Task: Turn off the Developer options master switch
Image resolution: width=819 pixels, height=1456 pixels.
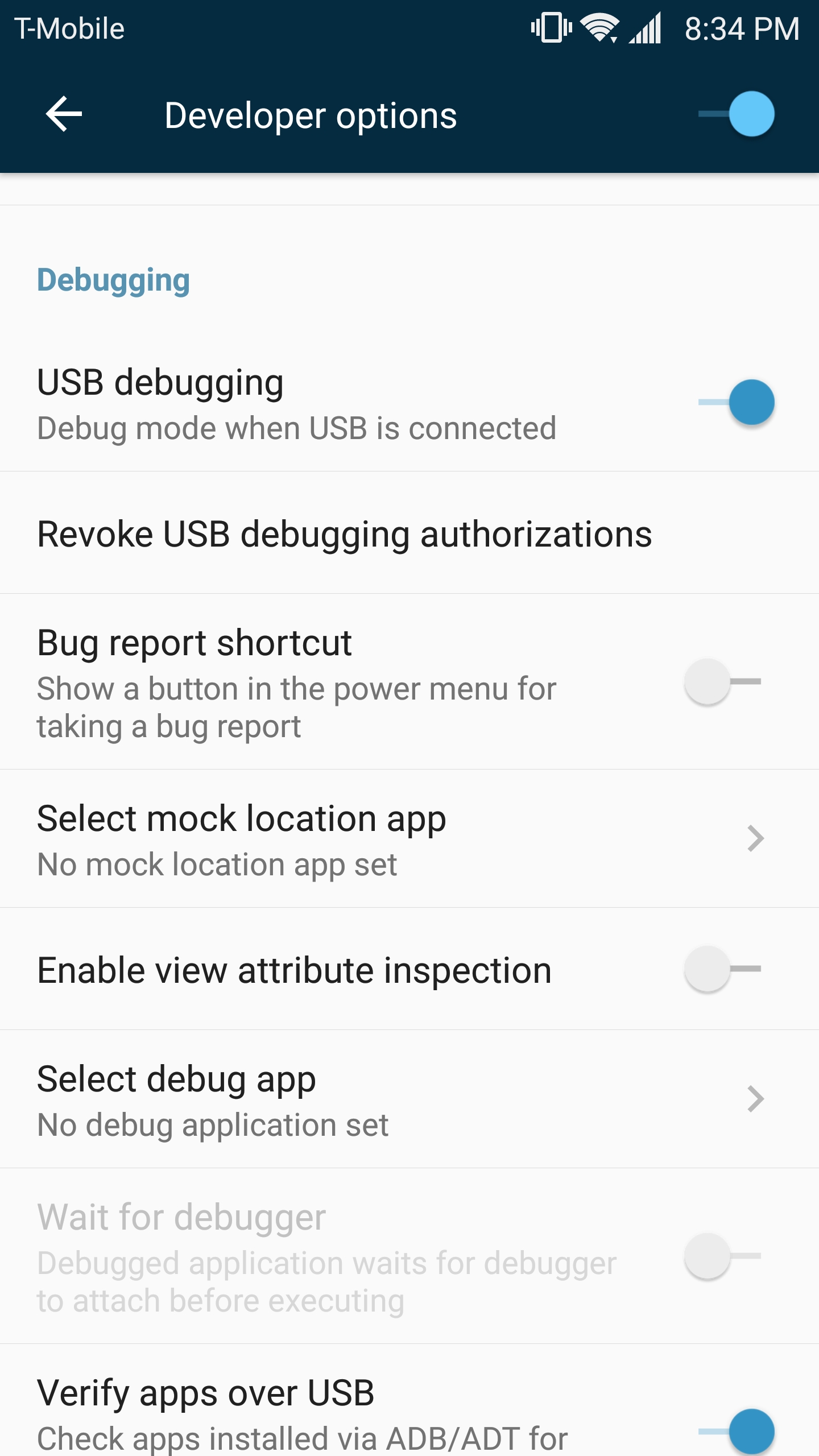Action: (736, 114)
